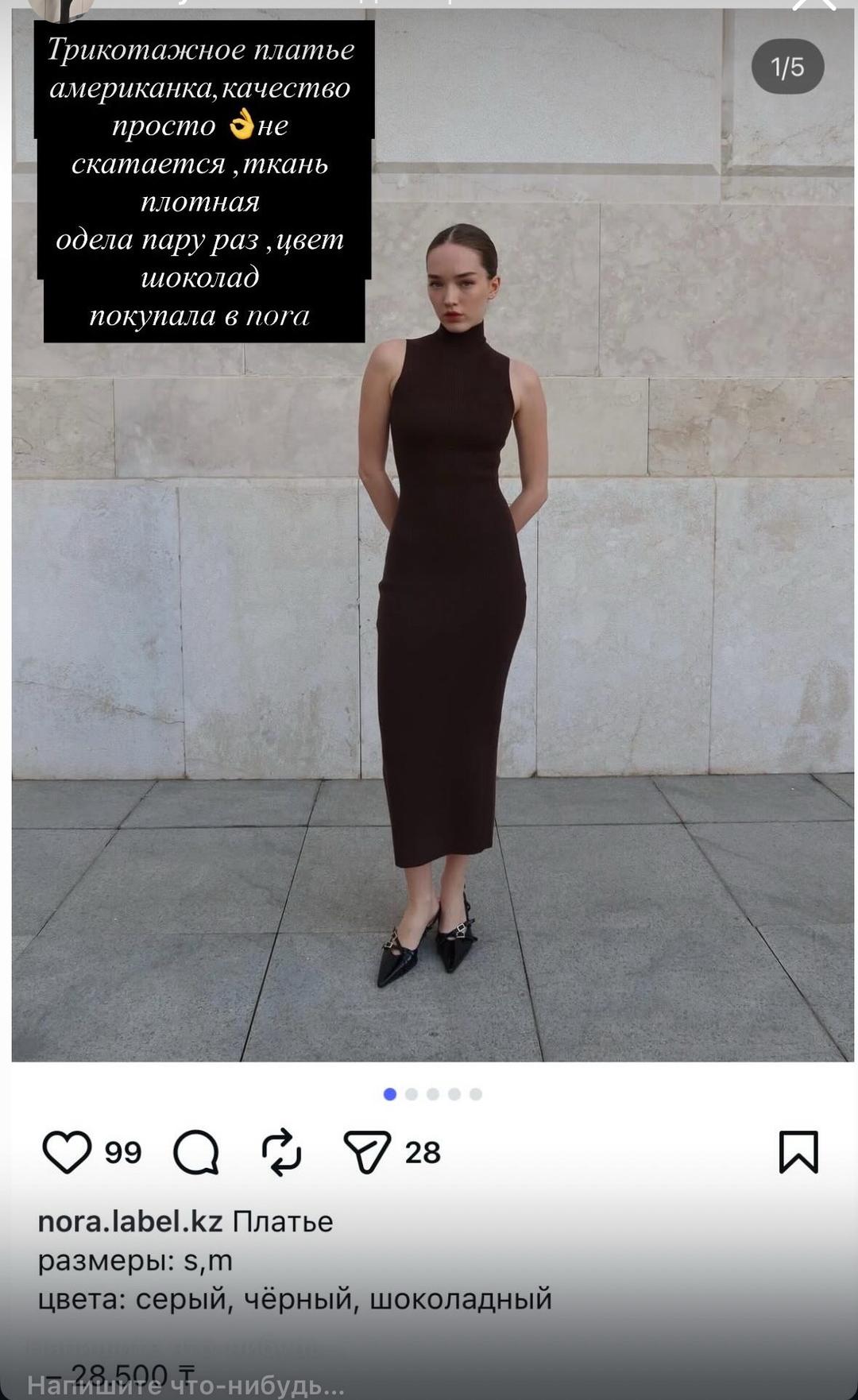This screenshot has width=858, height=1400.
Task: Repost the dress post
Action: pos(282,1152)
